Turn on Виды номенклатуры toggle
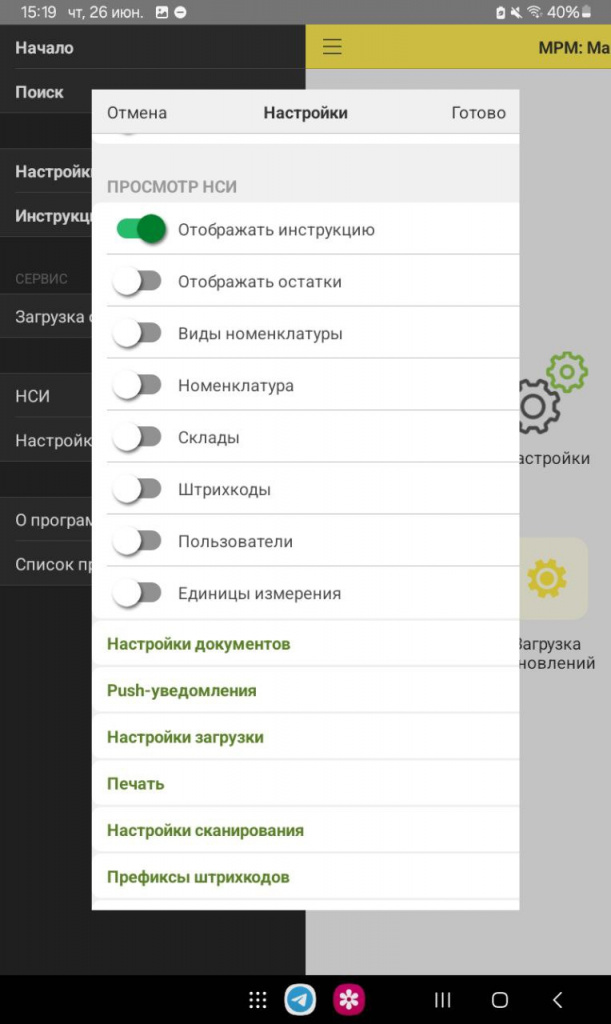 point(136,333)
